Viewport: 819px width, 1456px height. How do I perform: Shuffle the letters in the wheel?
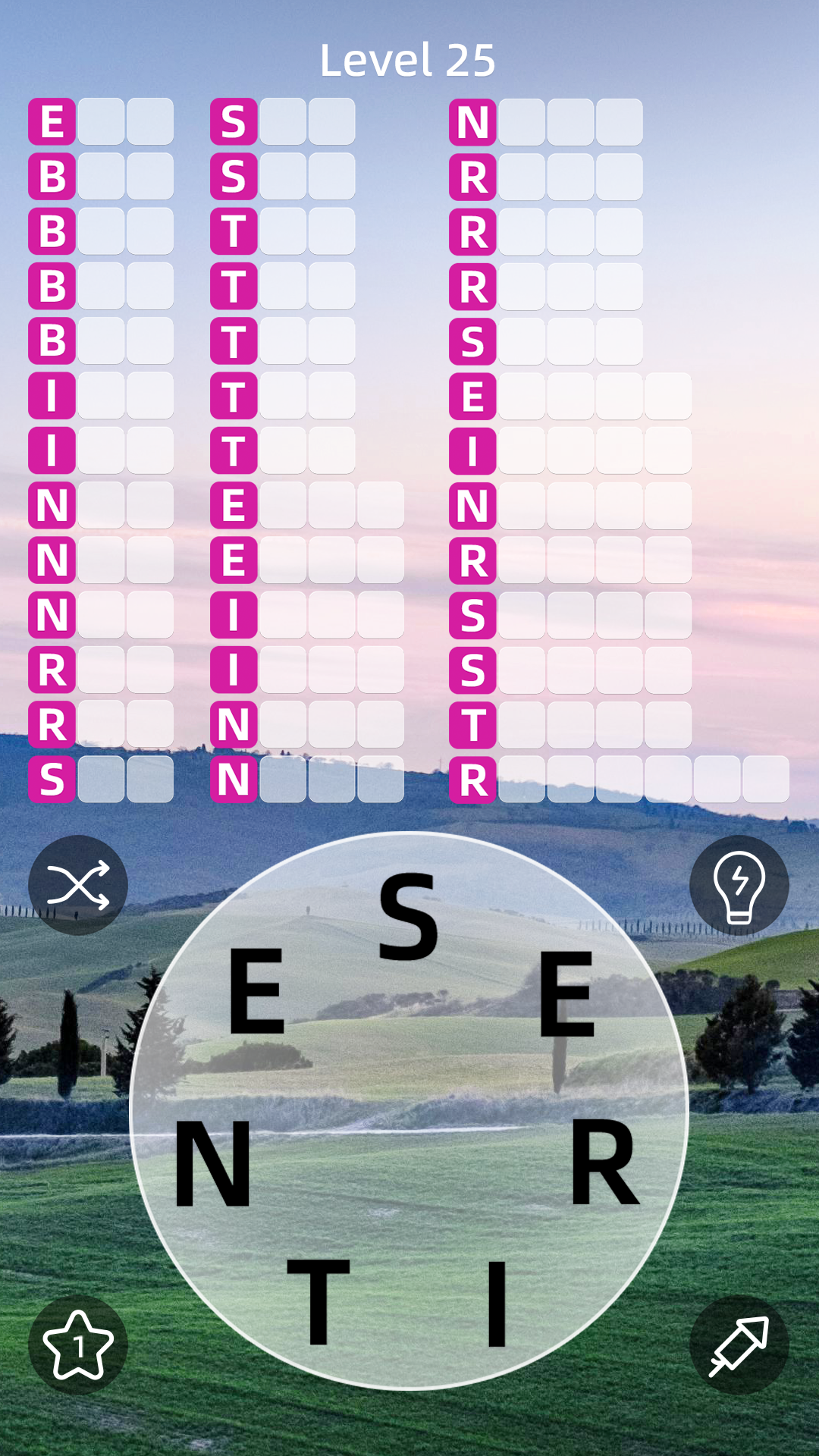[78, 885]
